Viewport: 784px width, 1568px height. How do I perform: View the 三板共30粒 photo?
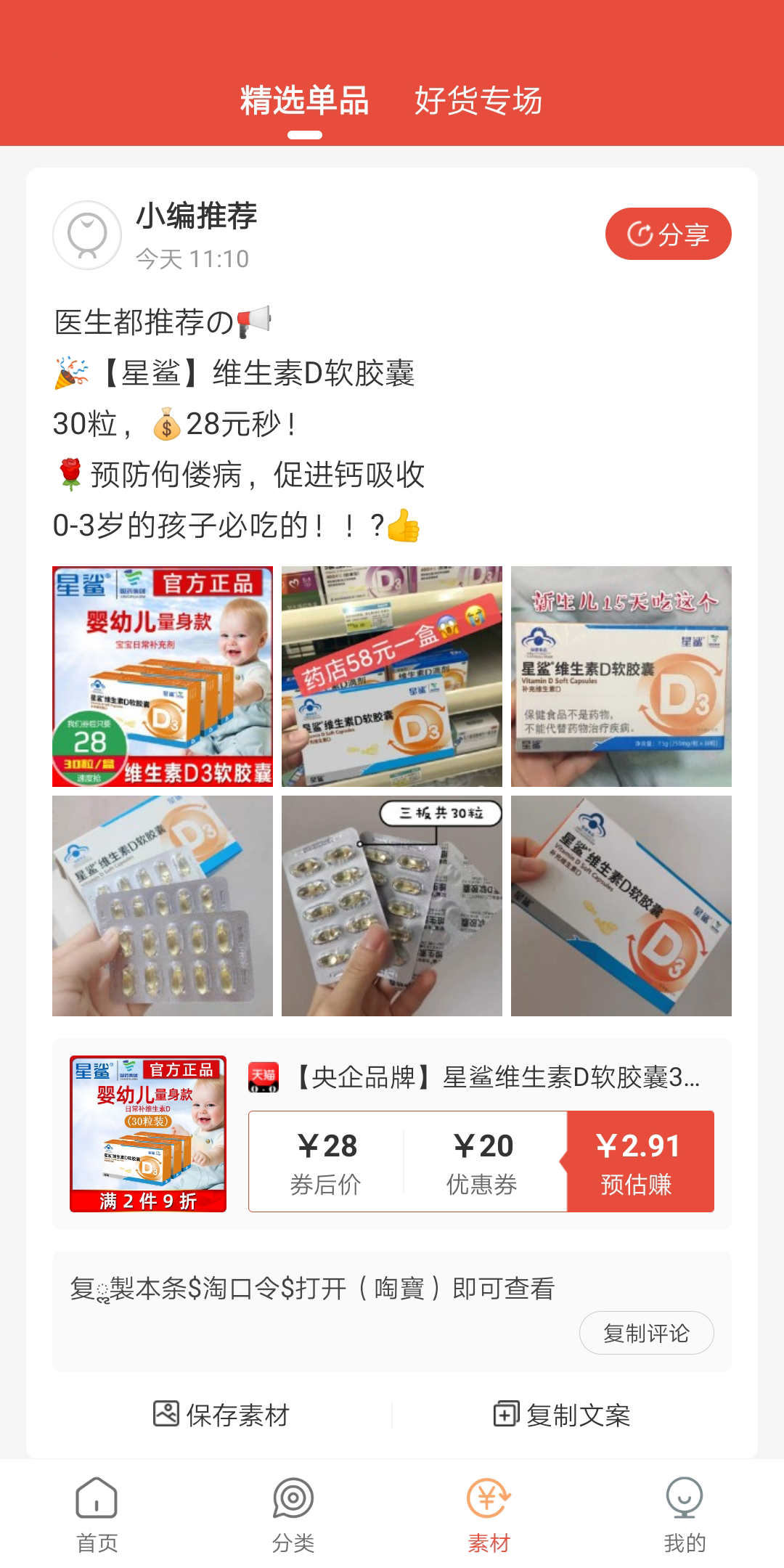pyautogui.click(x=392, y=906)
